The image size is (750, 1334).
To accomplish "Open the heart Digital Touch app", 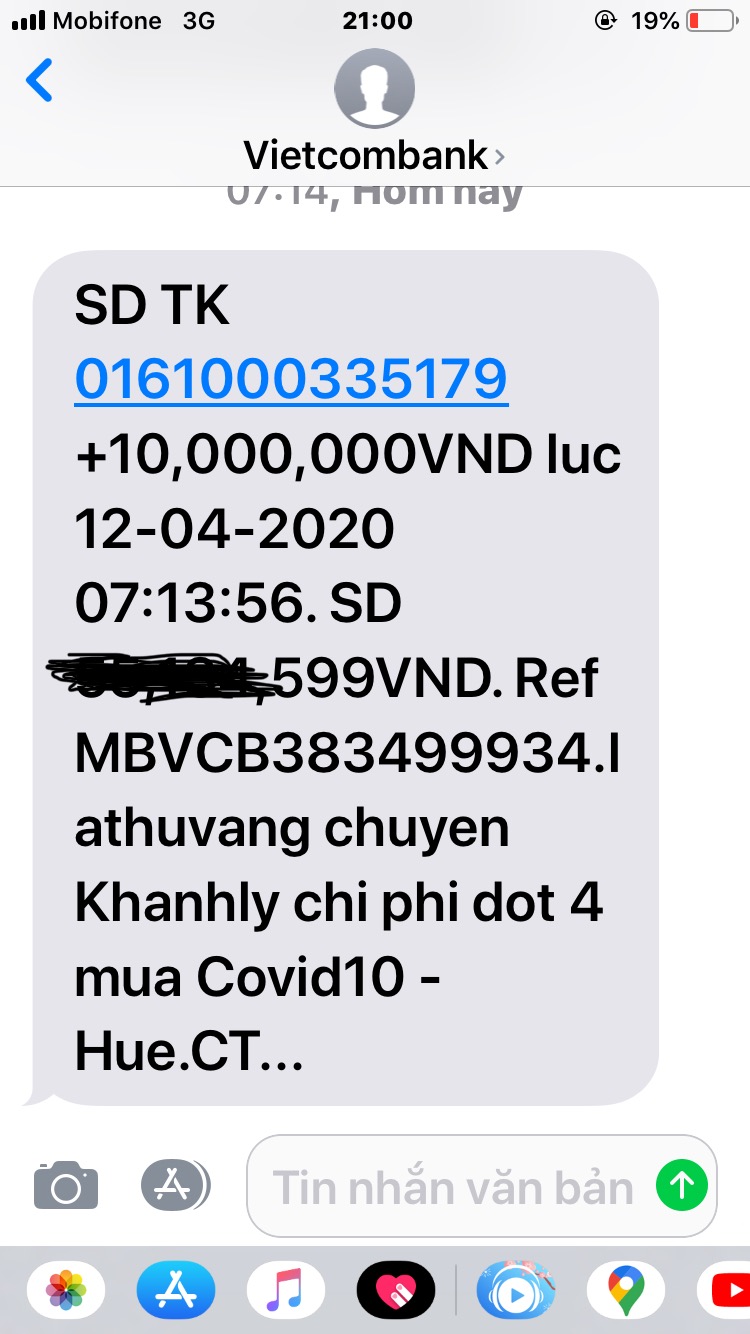I will pos(396,1290).
